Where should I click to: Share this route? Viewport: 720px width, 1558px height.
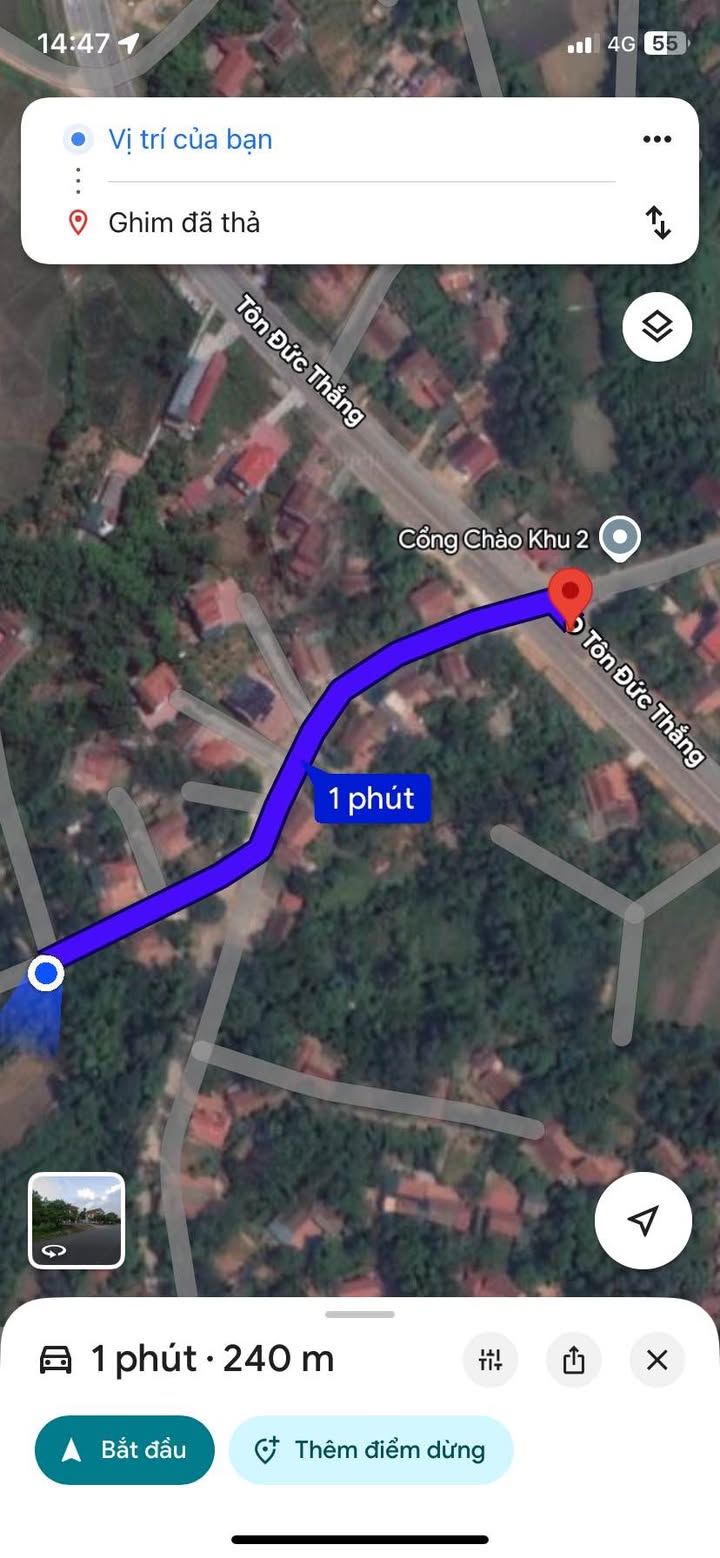[573, 1360]
